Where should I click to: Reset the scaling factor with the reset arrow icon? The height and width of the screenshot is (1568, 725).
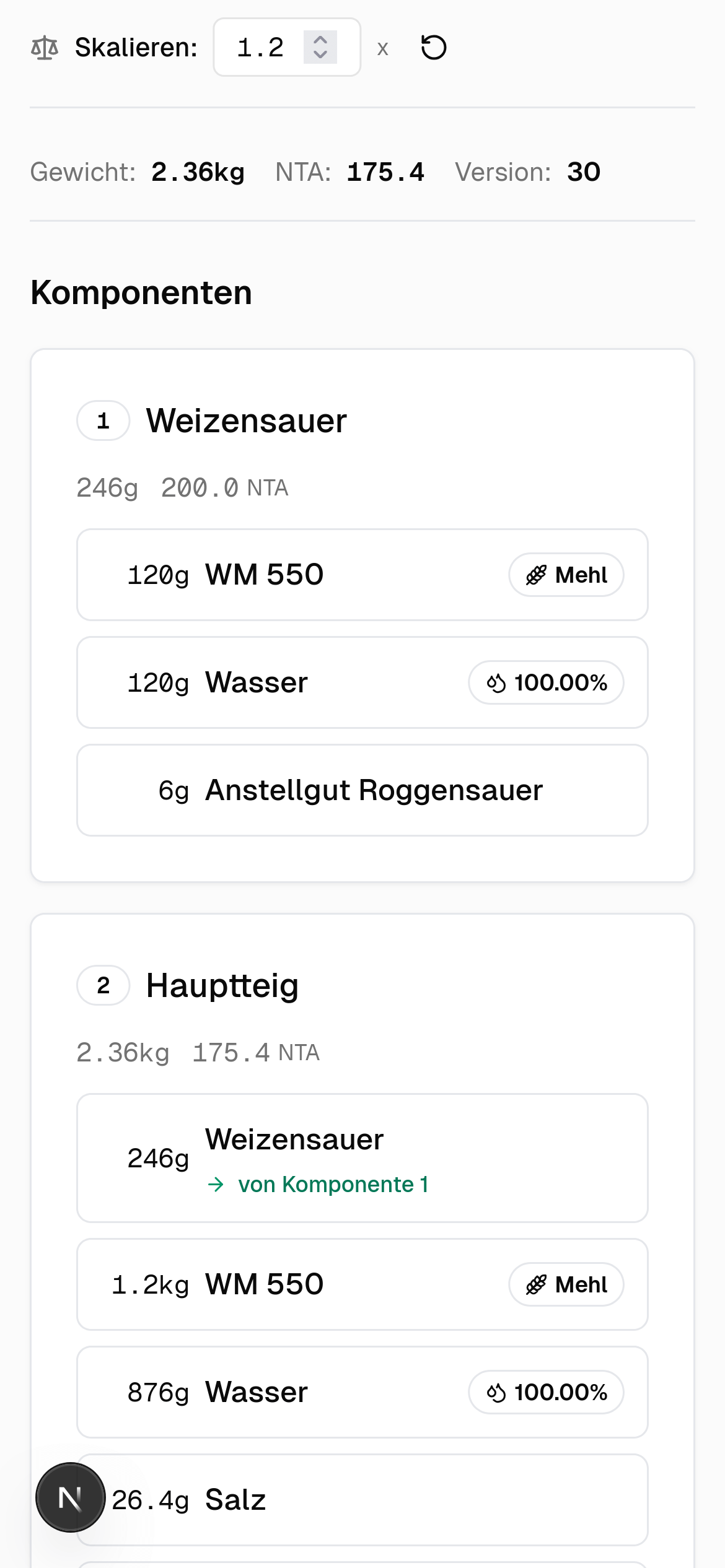pos(433,46)
